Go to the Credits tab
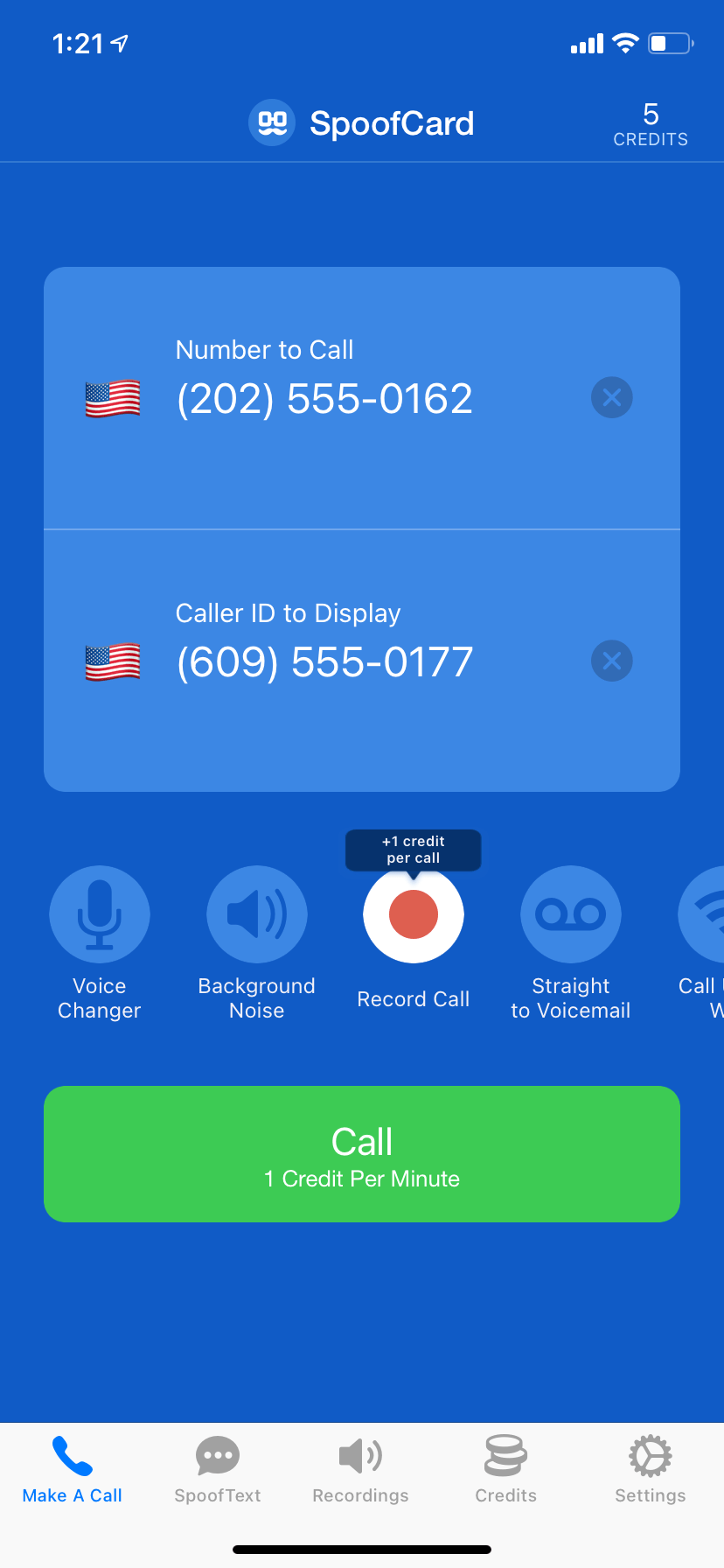Viewport: 724px width, 1568px height. tap(505, 1470)
